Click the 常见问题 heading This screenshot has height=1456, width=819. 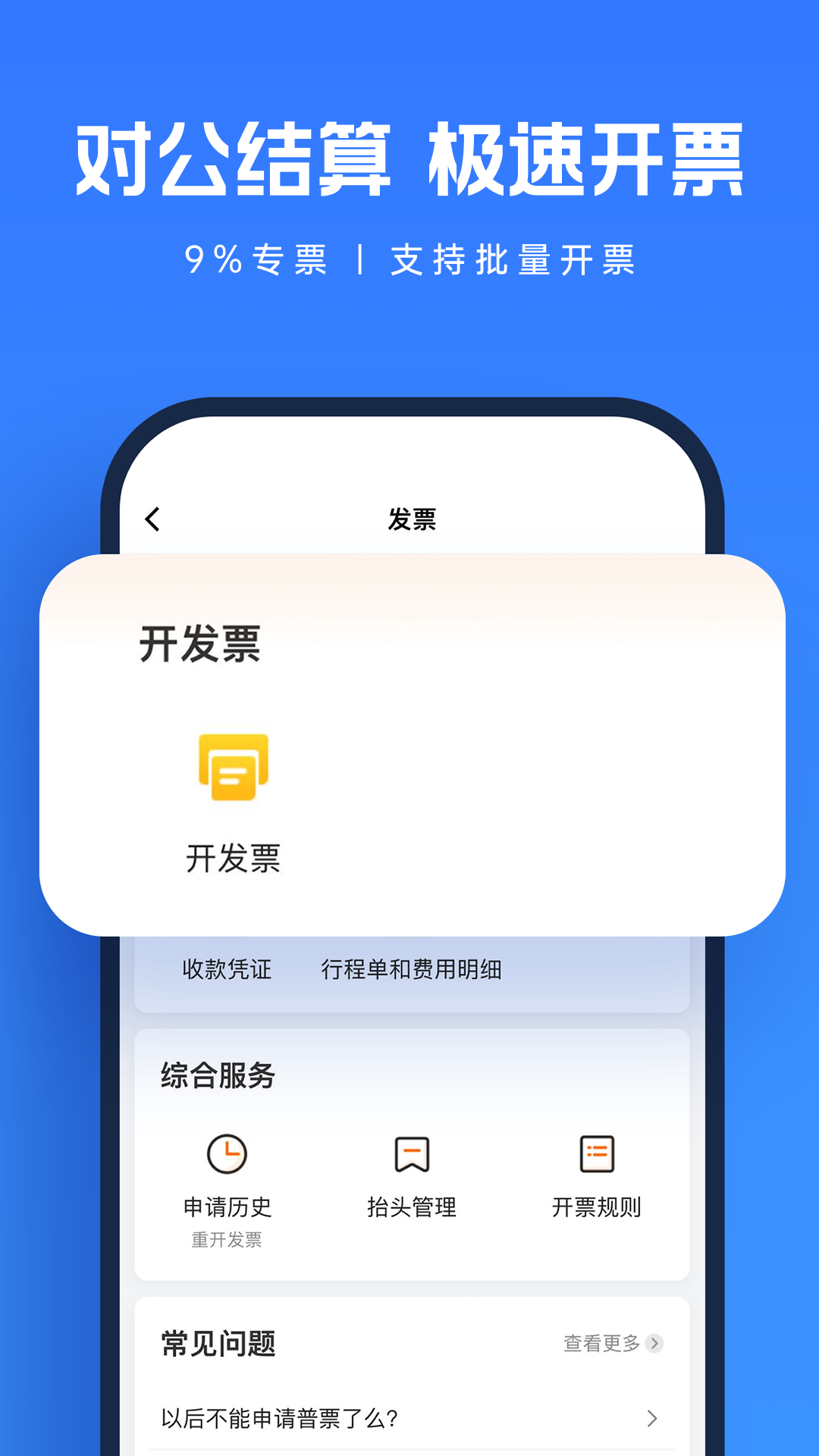point(218,1344)
